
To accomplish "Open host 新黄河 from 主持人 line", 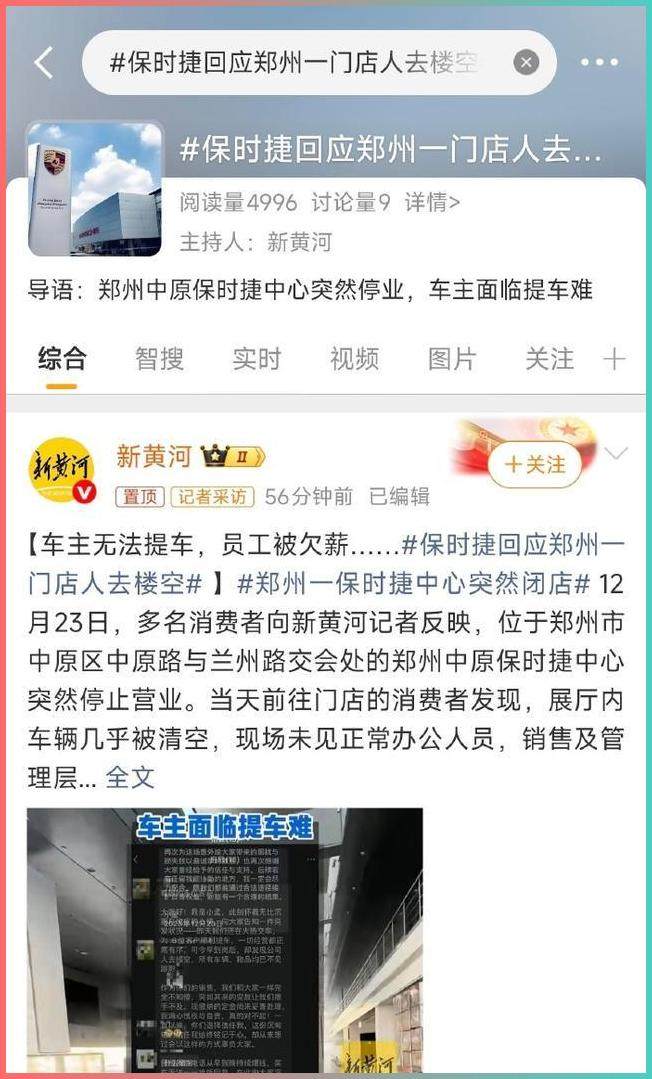I will [299, 241].
